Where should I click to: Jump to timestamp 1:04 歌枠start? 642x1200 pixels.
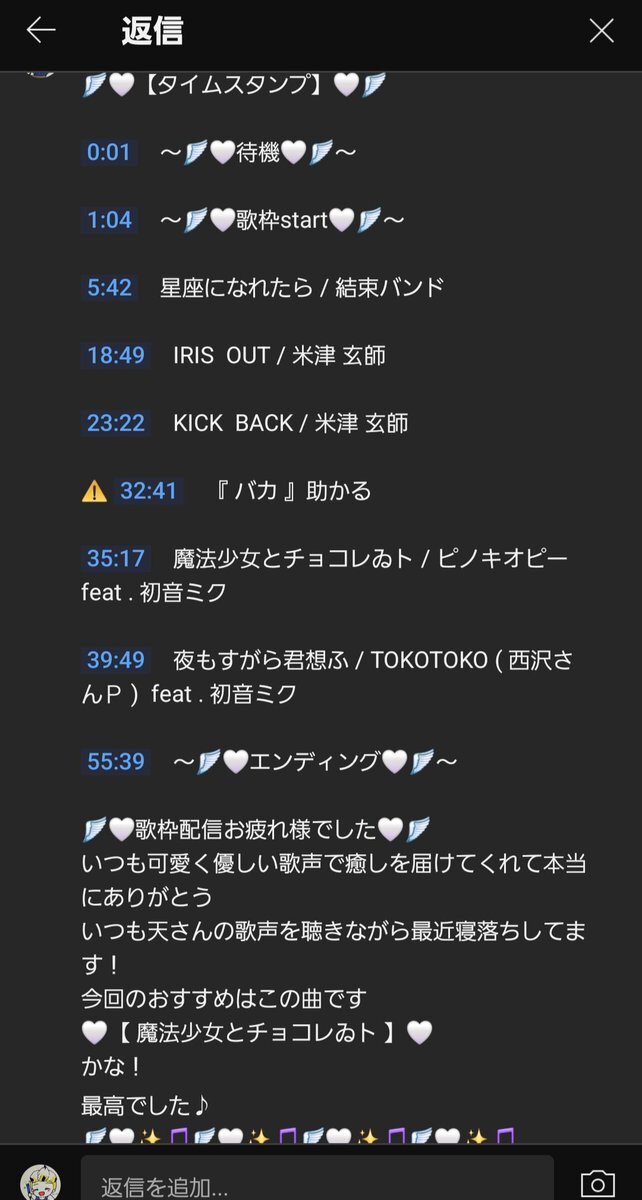110,220
